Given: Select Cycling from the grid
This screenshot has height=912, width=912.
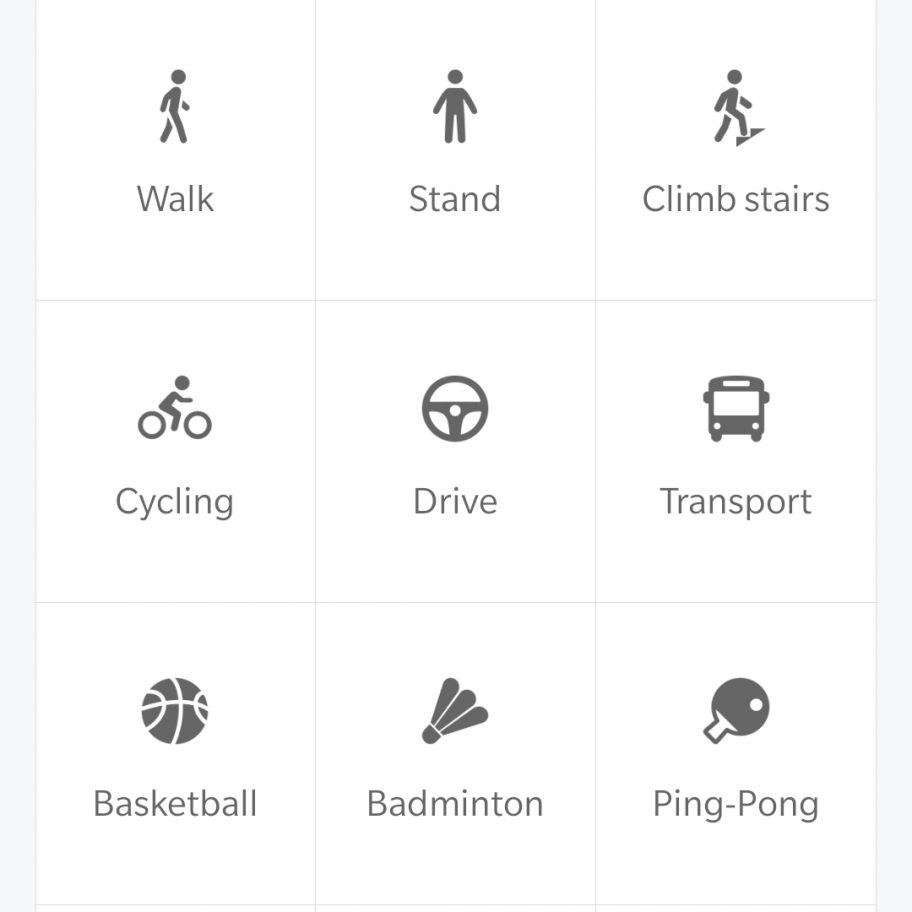Looking at the screenshot, I should [176, 450].
